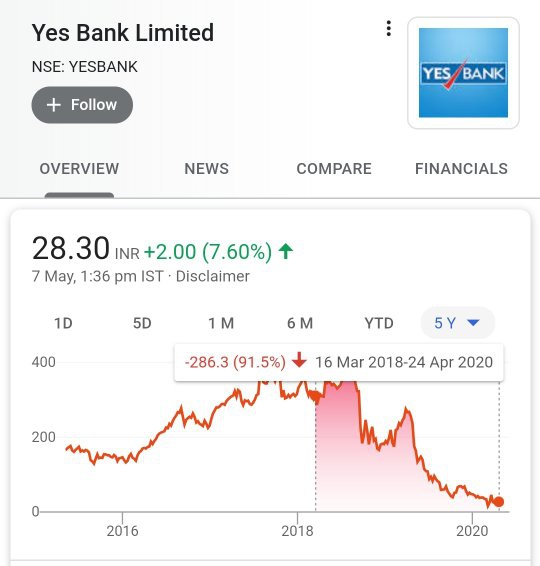
Task: Show the 1D chart range
Action: pos(63,323)
